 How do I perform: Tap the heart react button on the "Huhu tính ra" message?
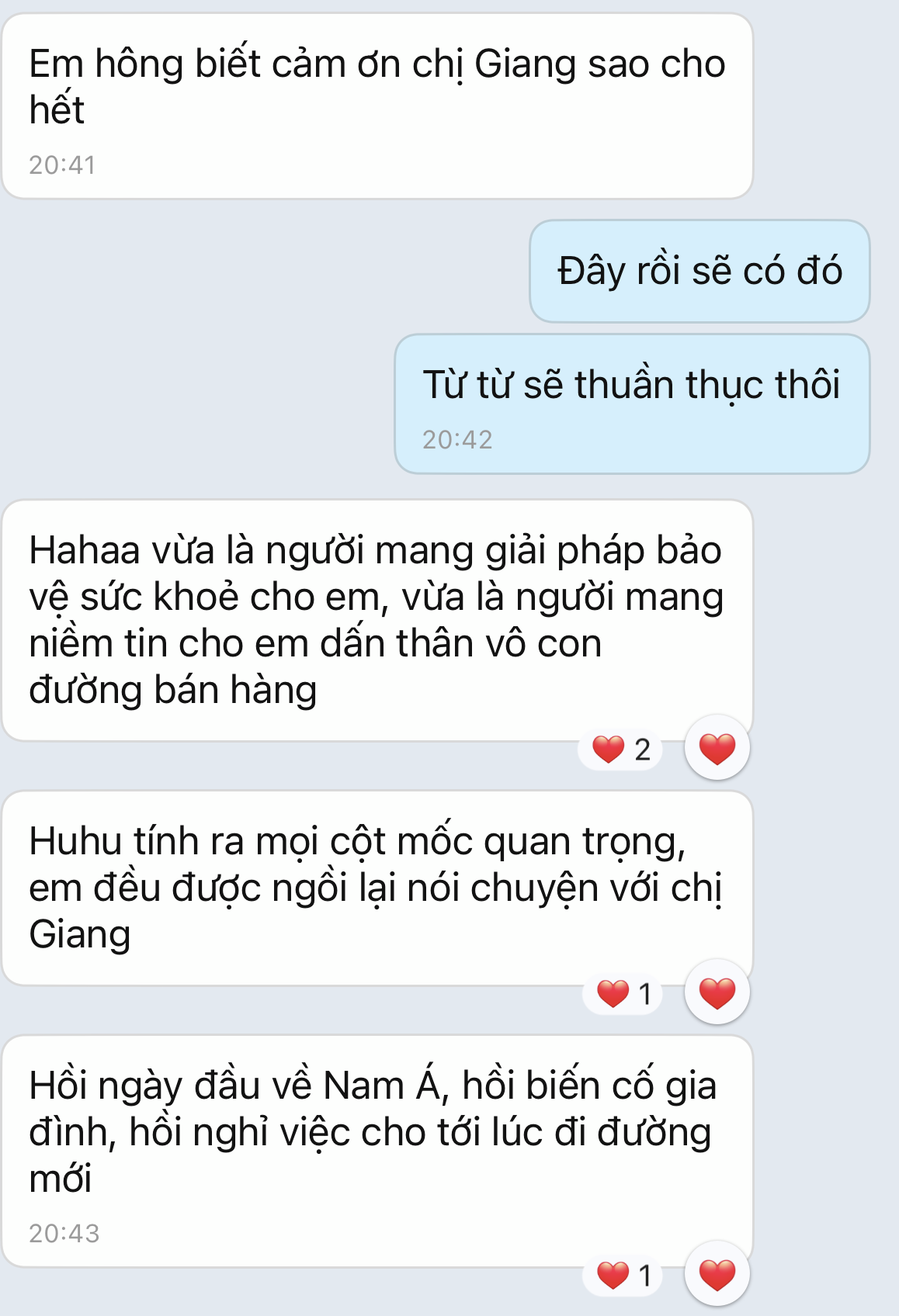coord(717,992)
